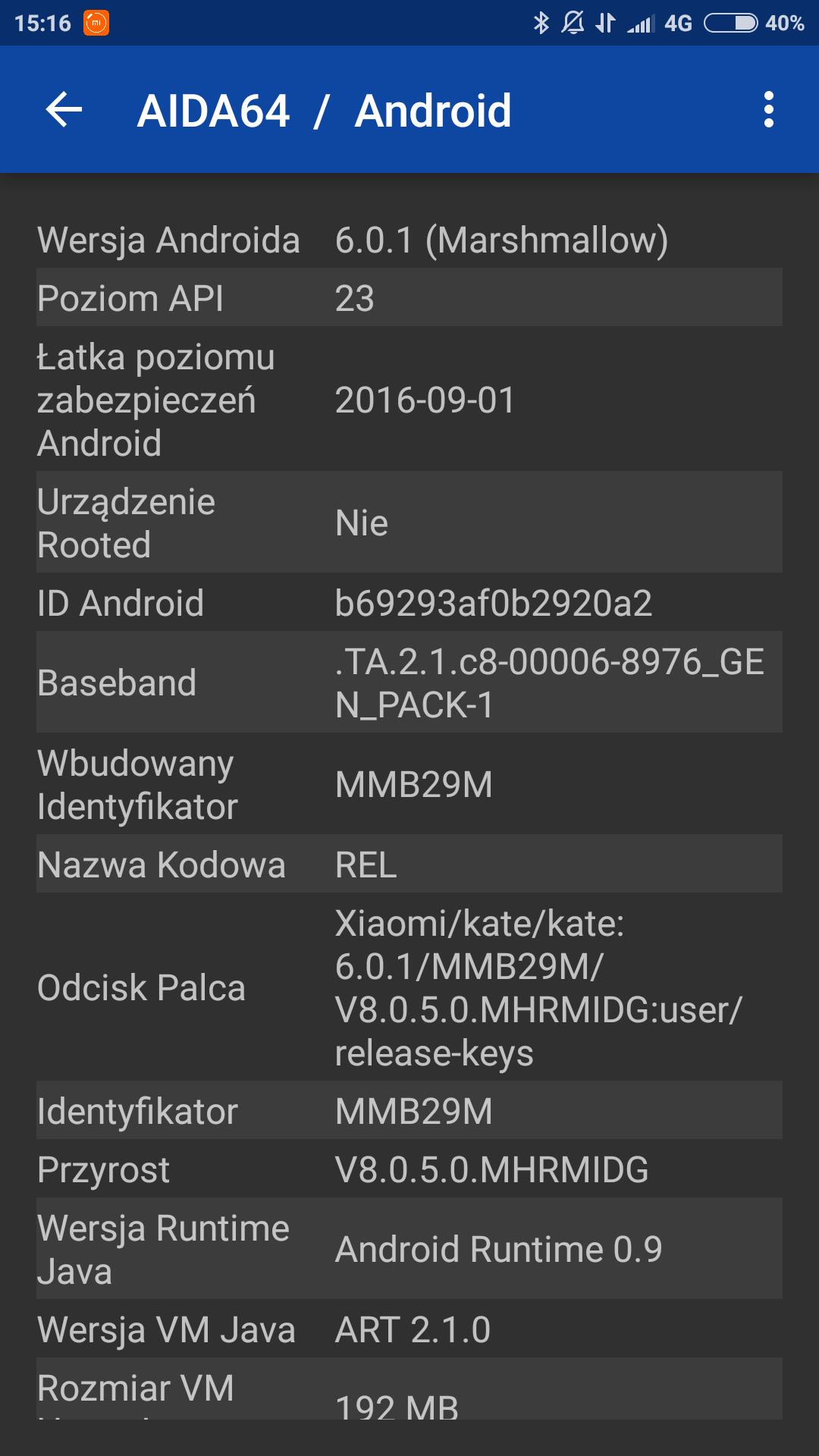Open the three-dot overflow menu
This screenshot has height=1456, width=819.
[x=768, y=110]
